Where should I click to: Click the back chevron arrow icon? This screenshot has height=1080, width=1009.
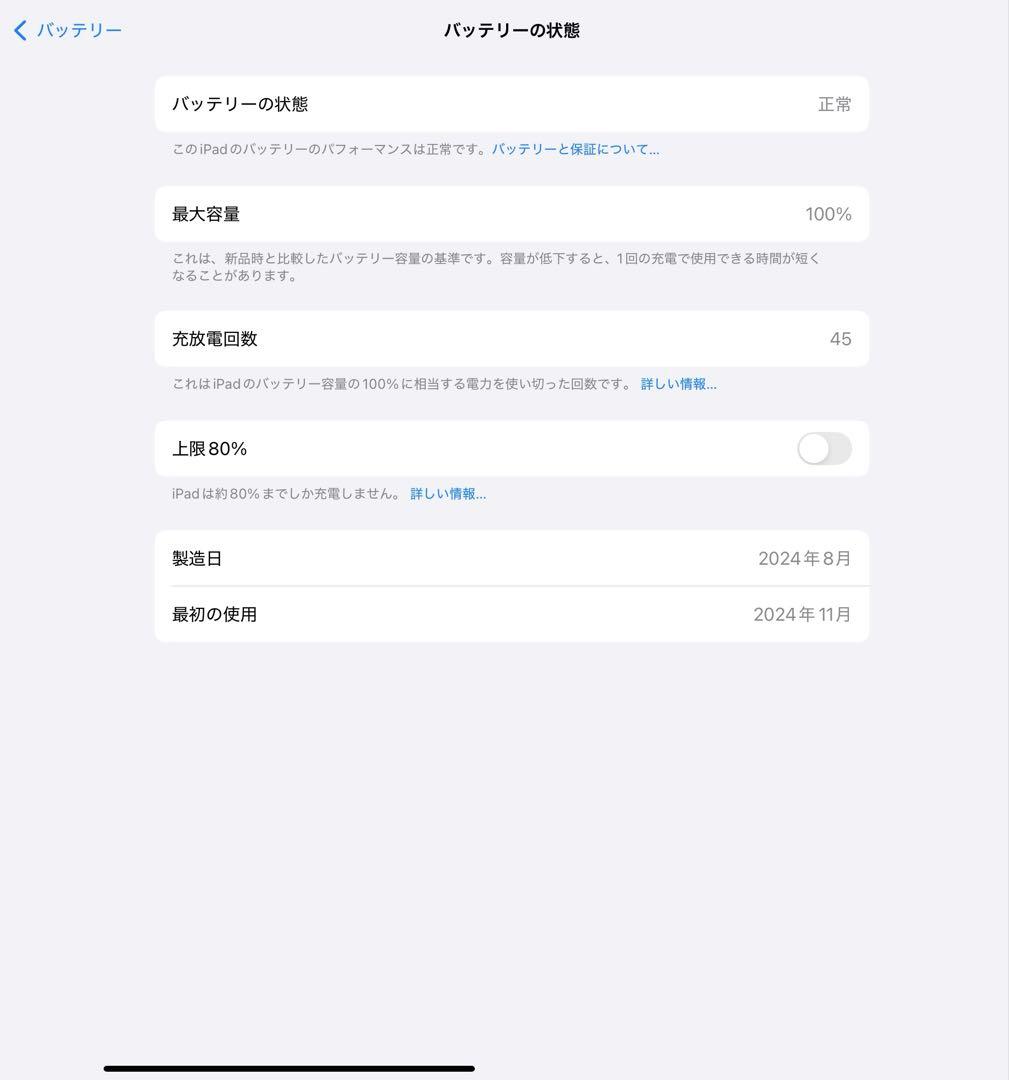(18, 29)
